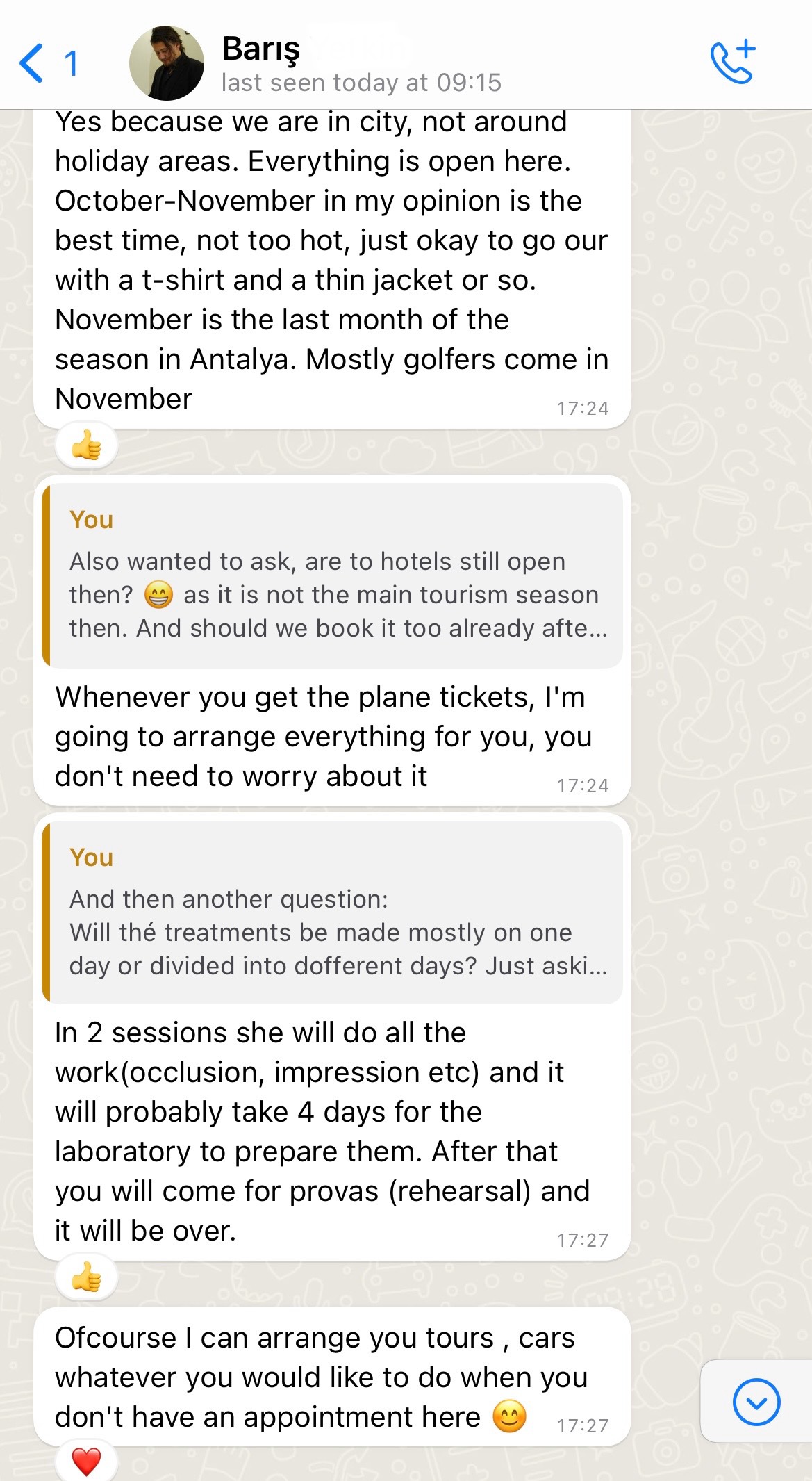Open Barış's contact info from the header
The height and width of the screenshot is (1481, 812).
(x=360, y=64)
